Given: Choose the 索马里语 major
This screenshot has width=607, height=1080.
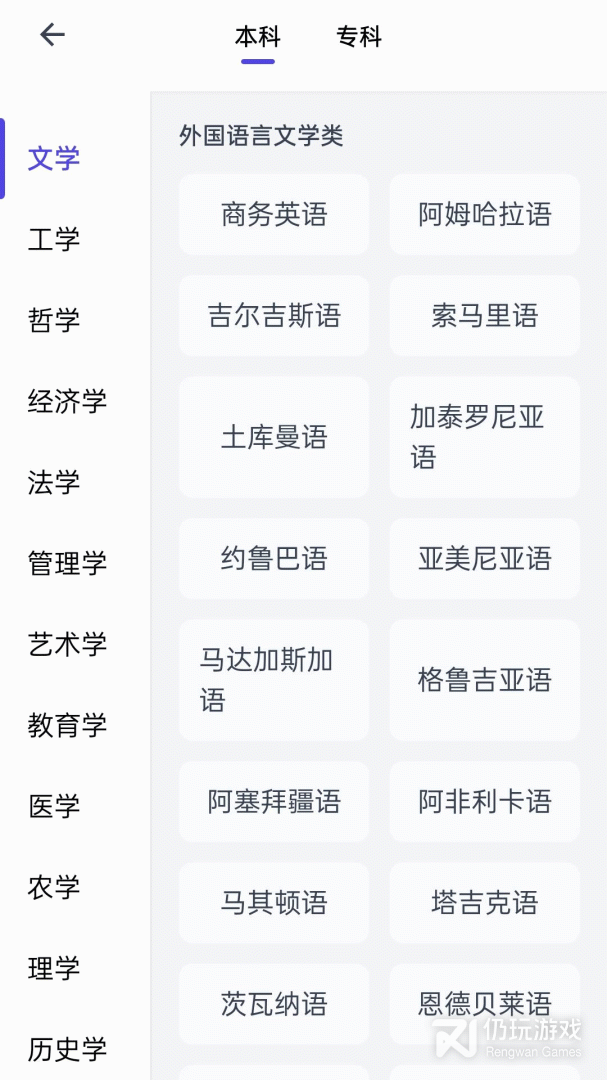Looking at the screenshot, I should (x=484, y=315).
